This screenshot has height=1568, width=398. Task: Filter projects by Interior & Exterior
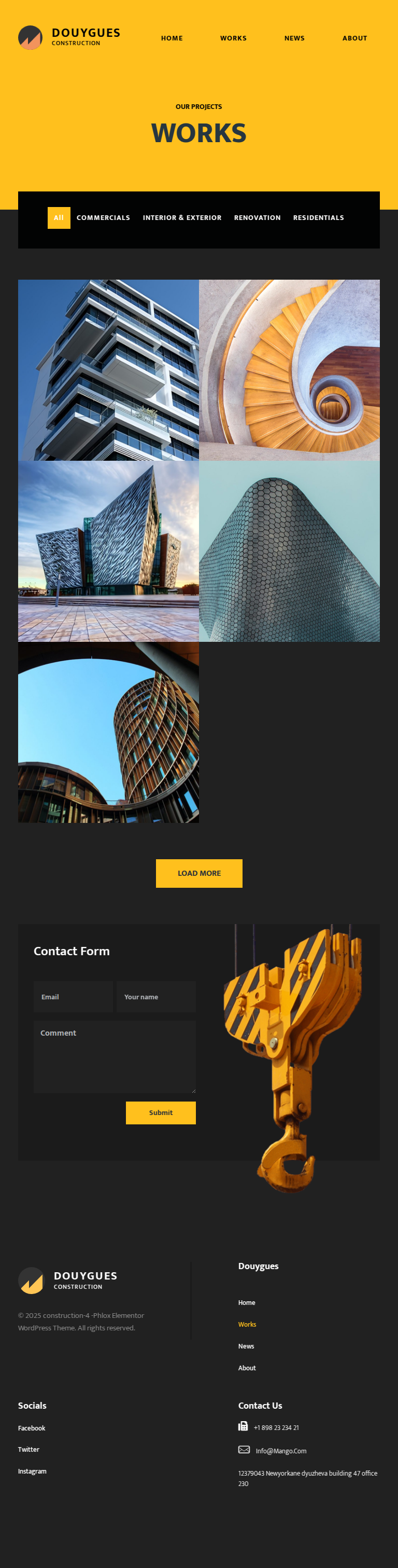(182, 218)
